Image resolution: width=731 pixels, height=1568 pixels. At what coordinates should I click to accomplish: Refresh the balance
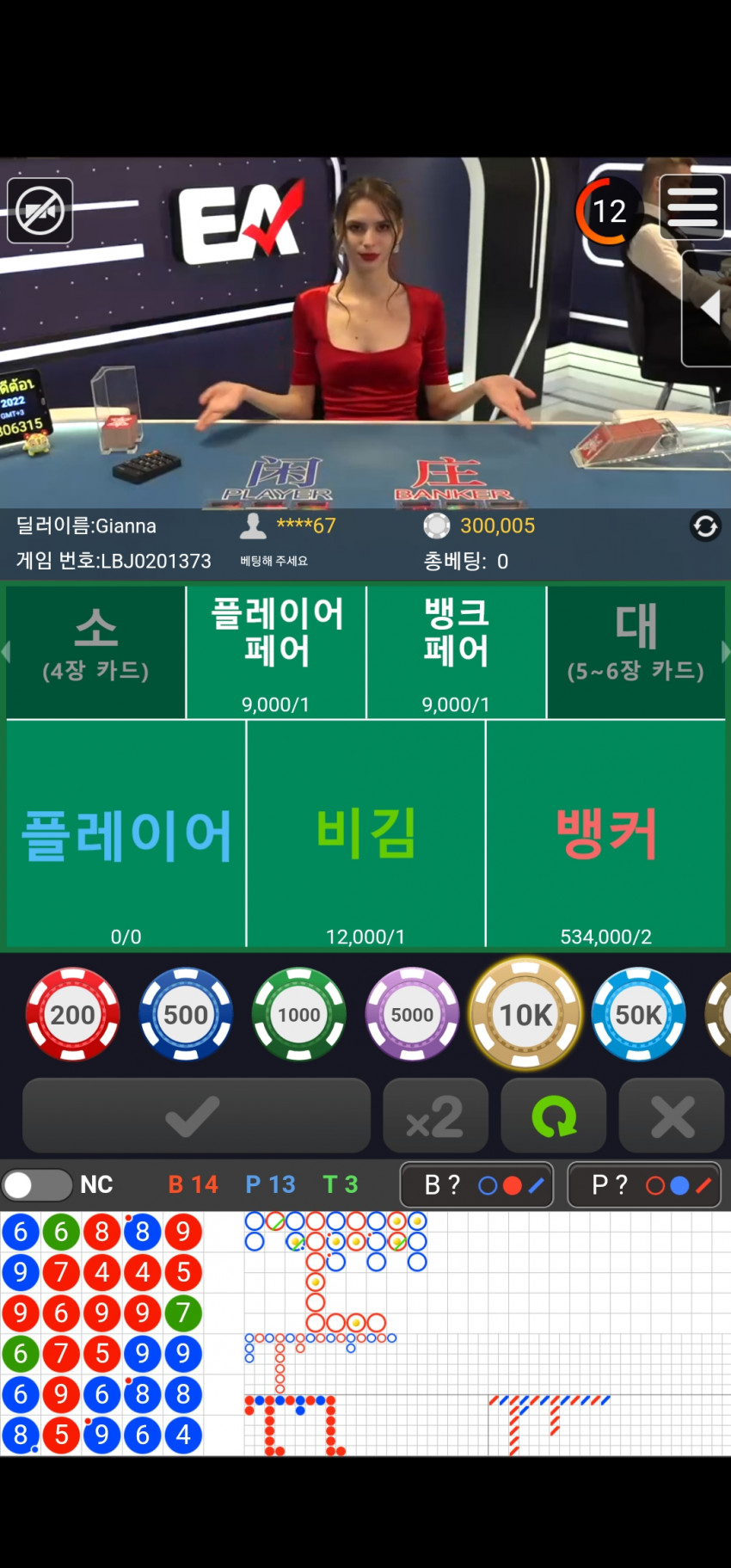[x=705, y=526]
